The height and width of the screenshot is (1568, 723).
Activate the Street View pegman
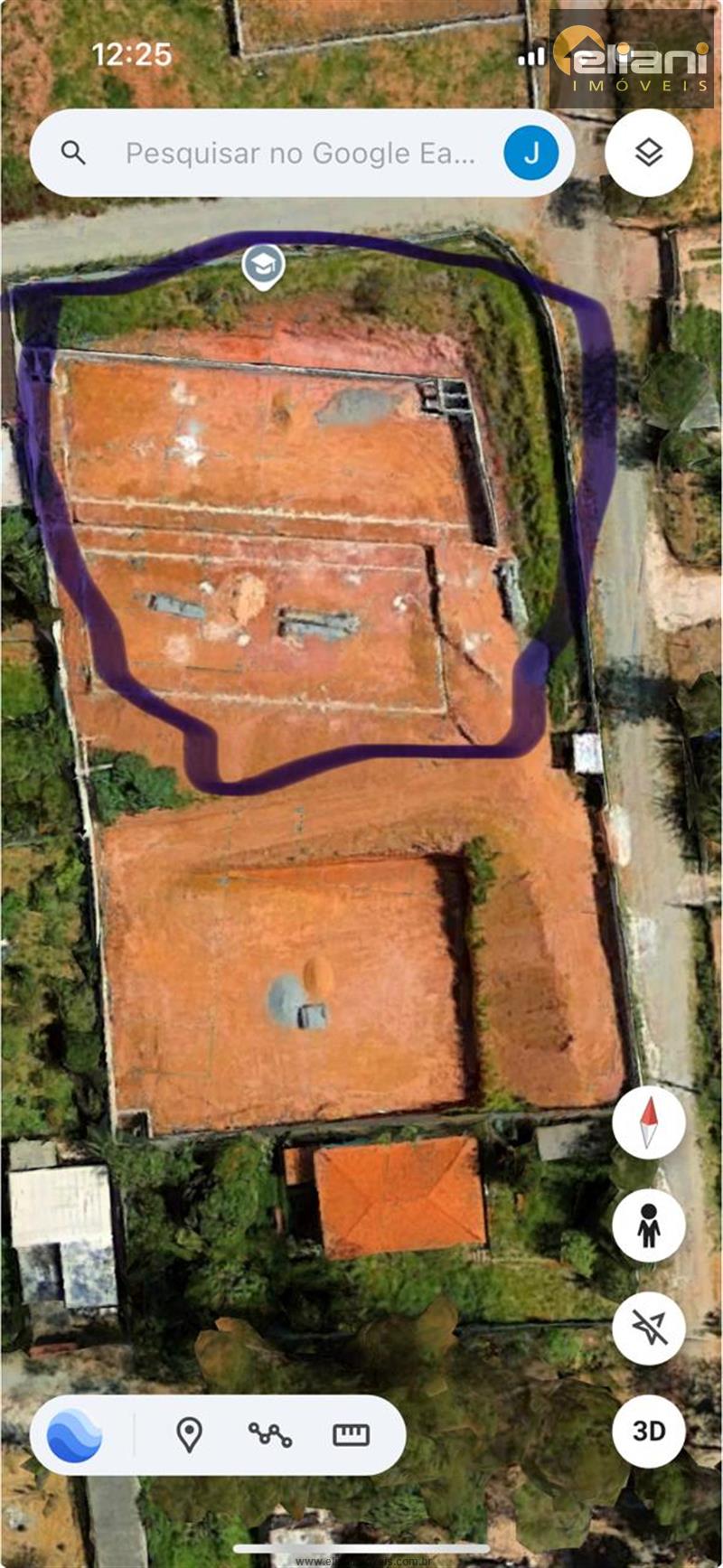(x=649, y=1225)
